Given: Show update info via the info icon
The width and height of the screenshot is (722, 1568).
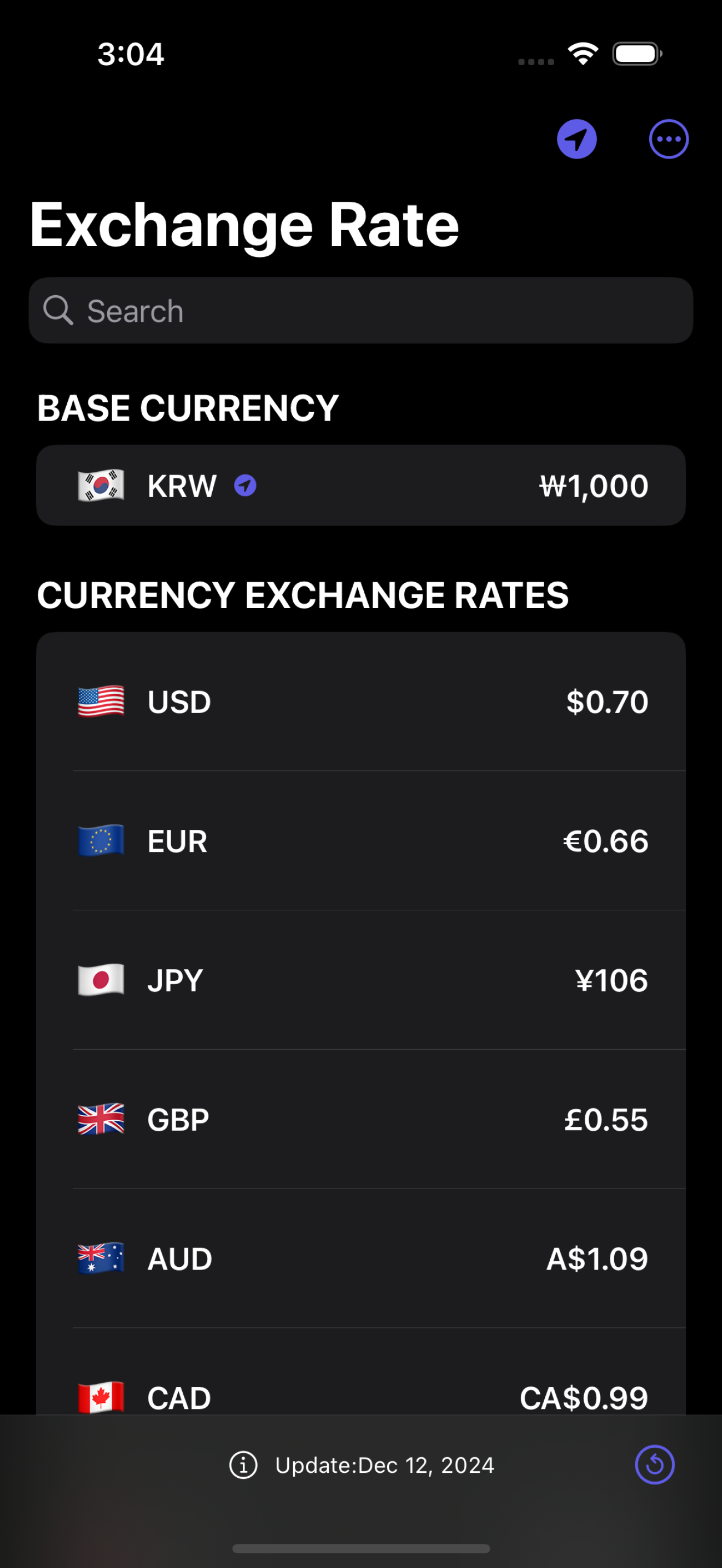Looking at the screenshot, I should 243,1465.
